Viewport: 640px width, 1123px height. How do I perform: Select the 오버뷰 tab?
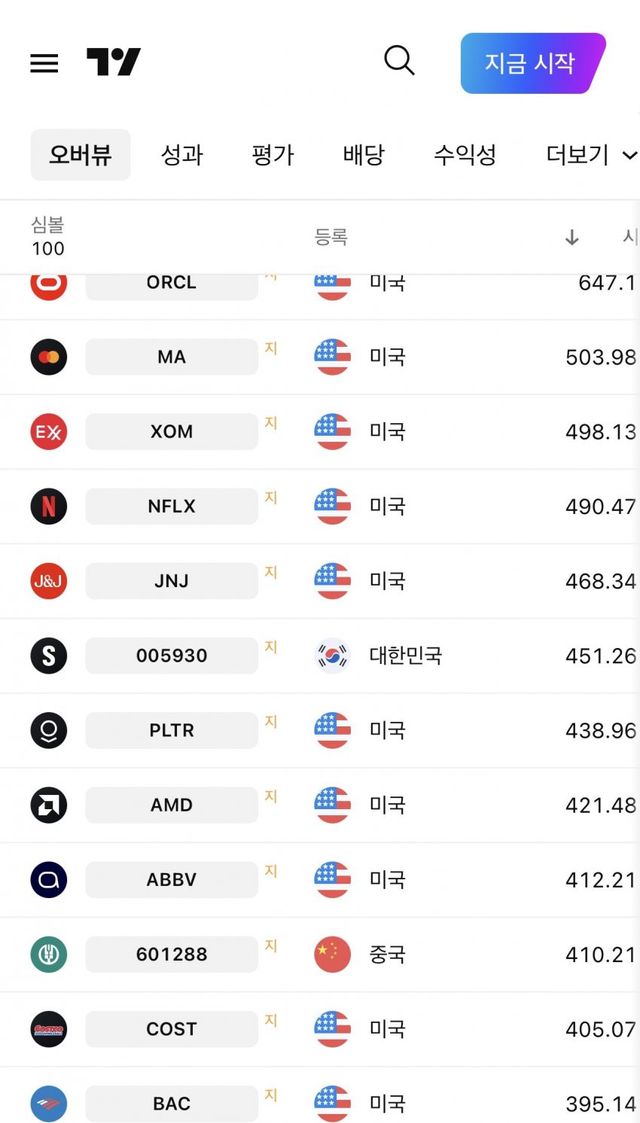[80, 155]
